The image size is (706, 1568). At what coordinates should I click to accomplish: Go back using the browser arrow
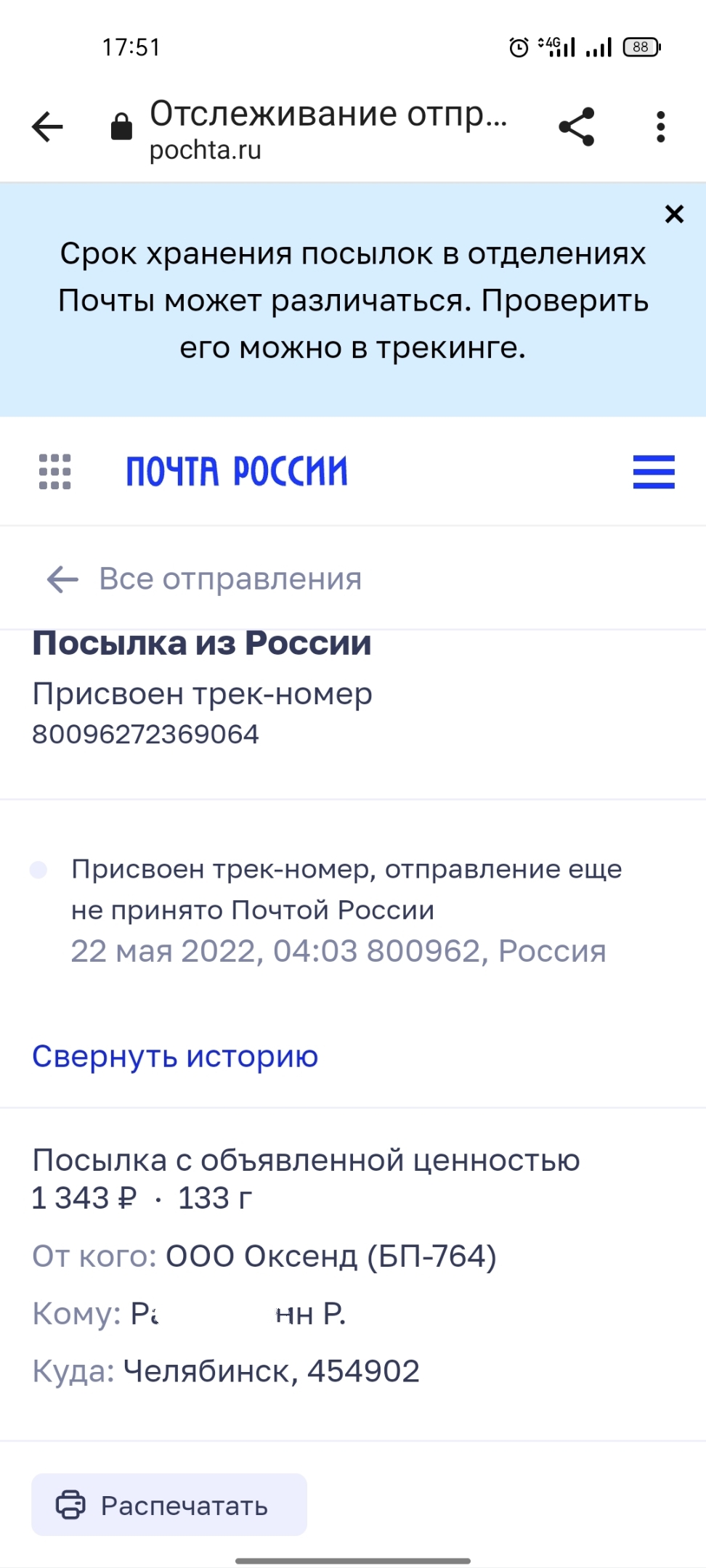point(48,127)
